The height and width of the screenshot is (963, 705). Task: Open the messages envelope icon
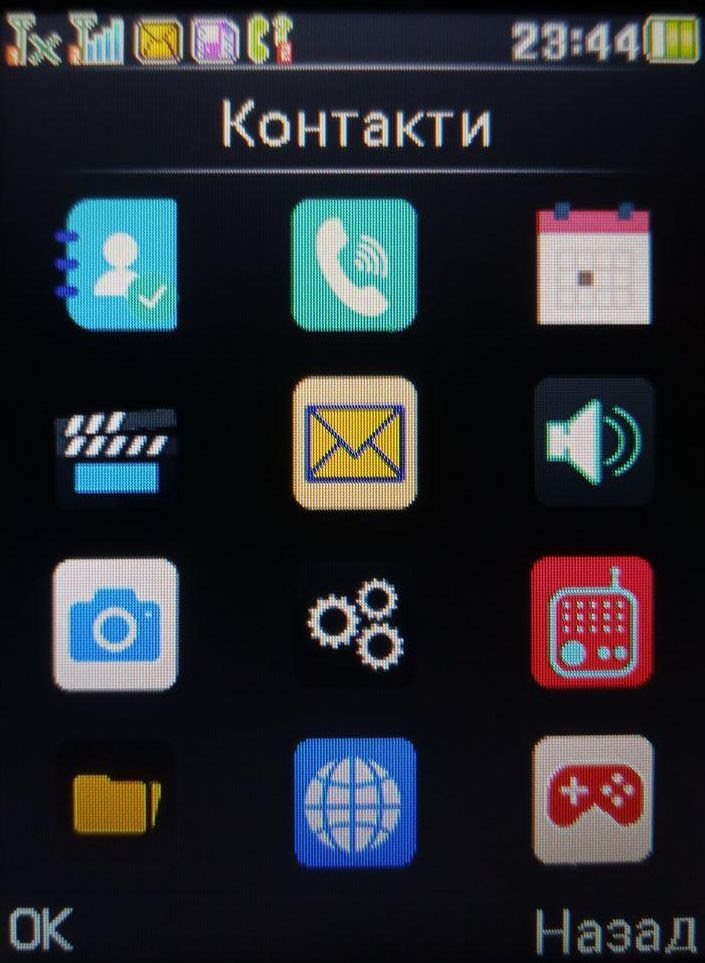pos(354,443)
